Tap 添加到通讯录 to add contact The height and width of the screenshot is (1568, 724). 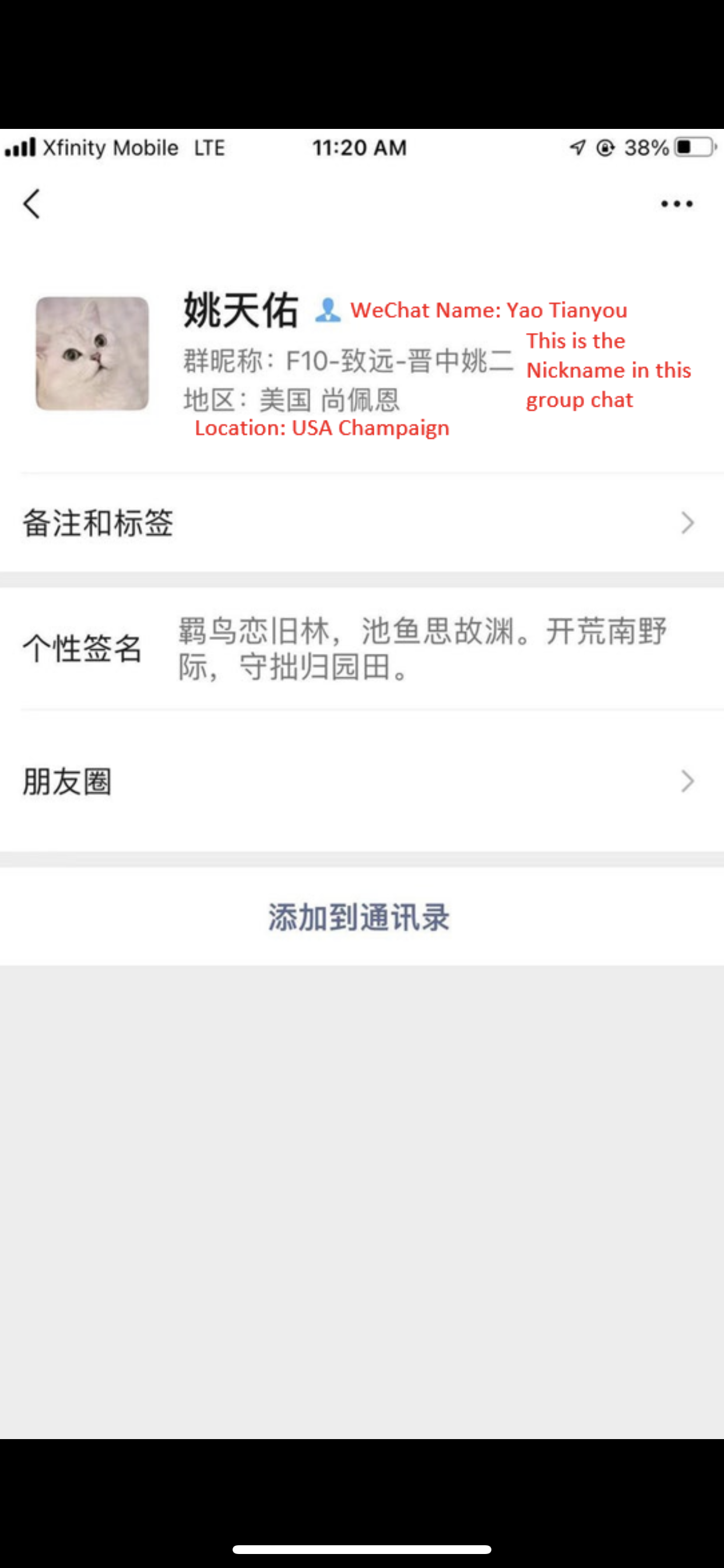pyautogui.click(x=359, y=916)
